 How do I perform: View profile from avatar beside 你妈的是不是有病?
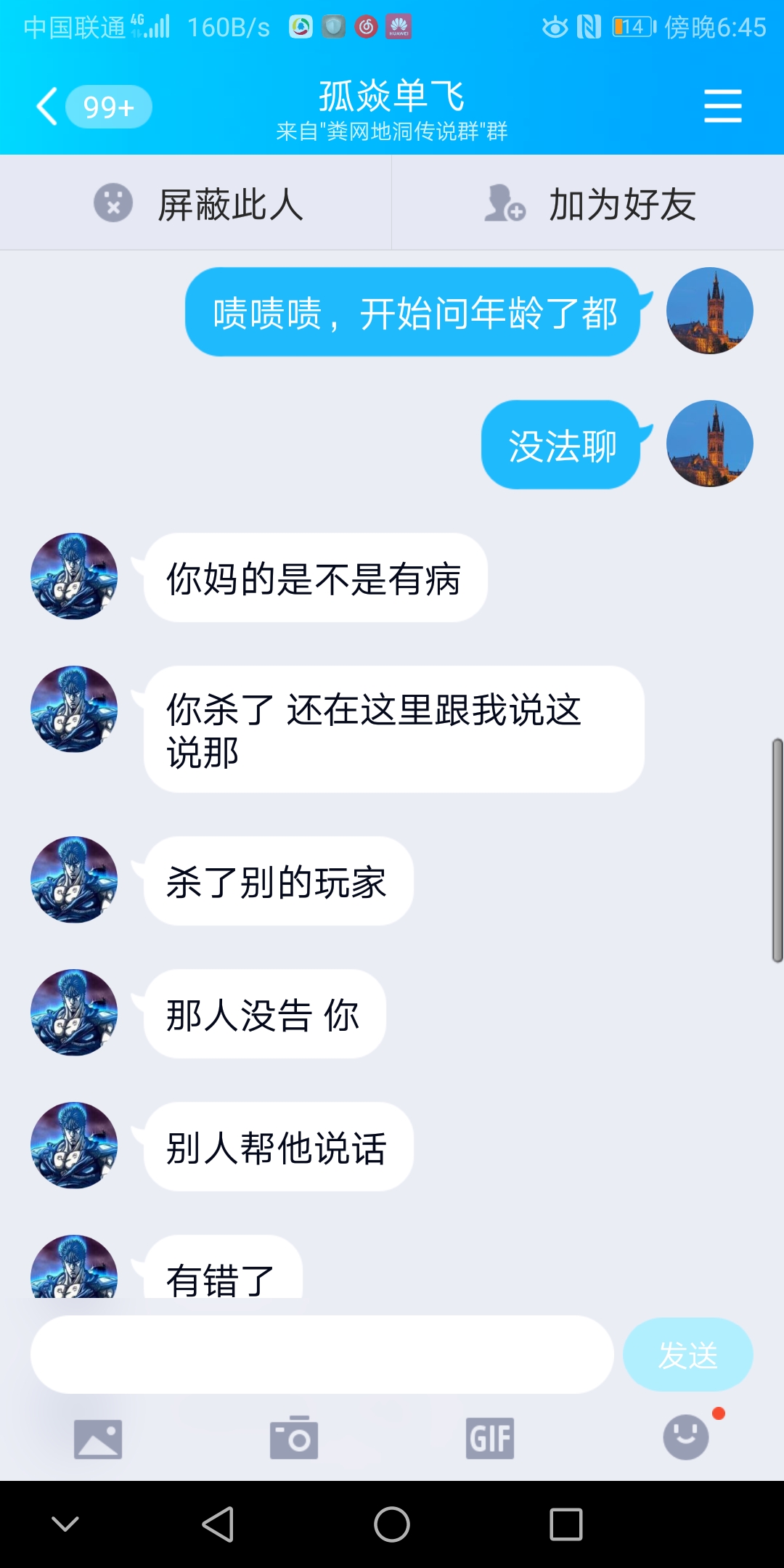coord(74,576)
